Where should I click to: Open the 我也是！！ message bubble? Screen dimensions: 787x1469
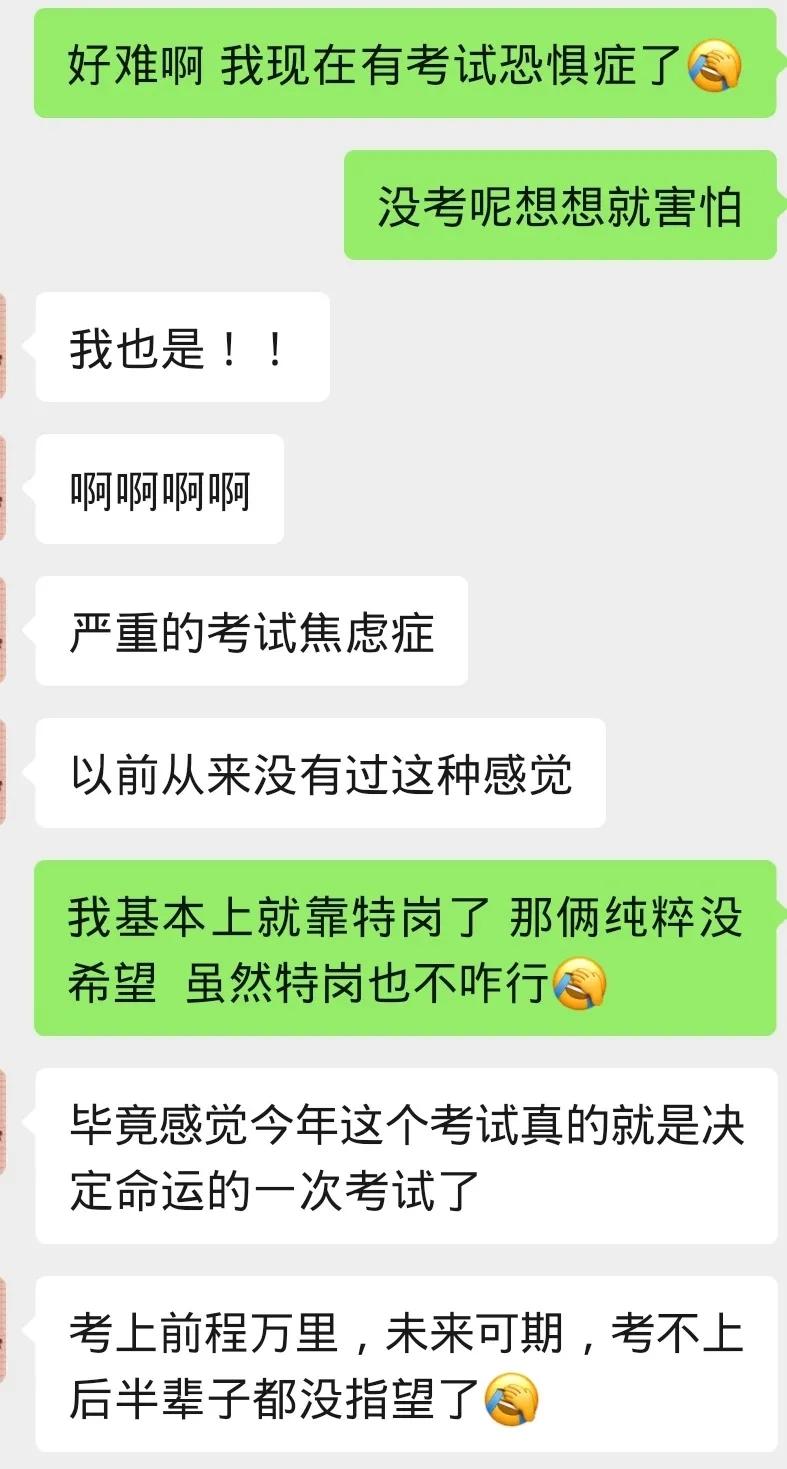coord(180,347)
